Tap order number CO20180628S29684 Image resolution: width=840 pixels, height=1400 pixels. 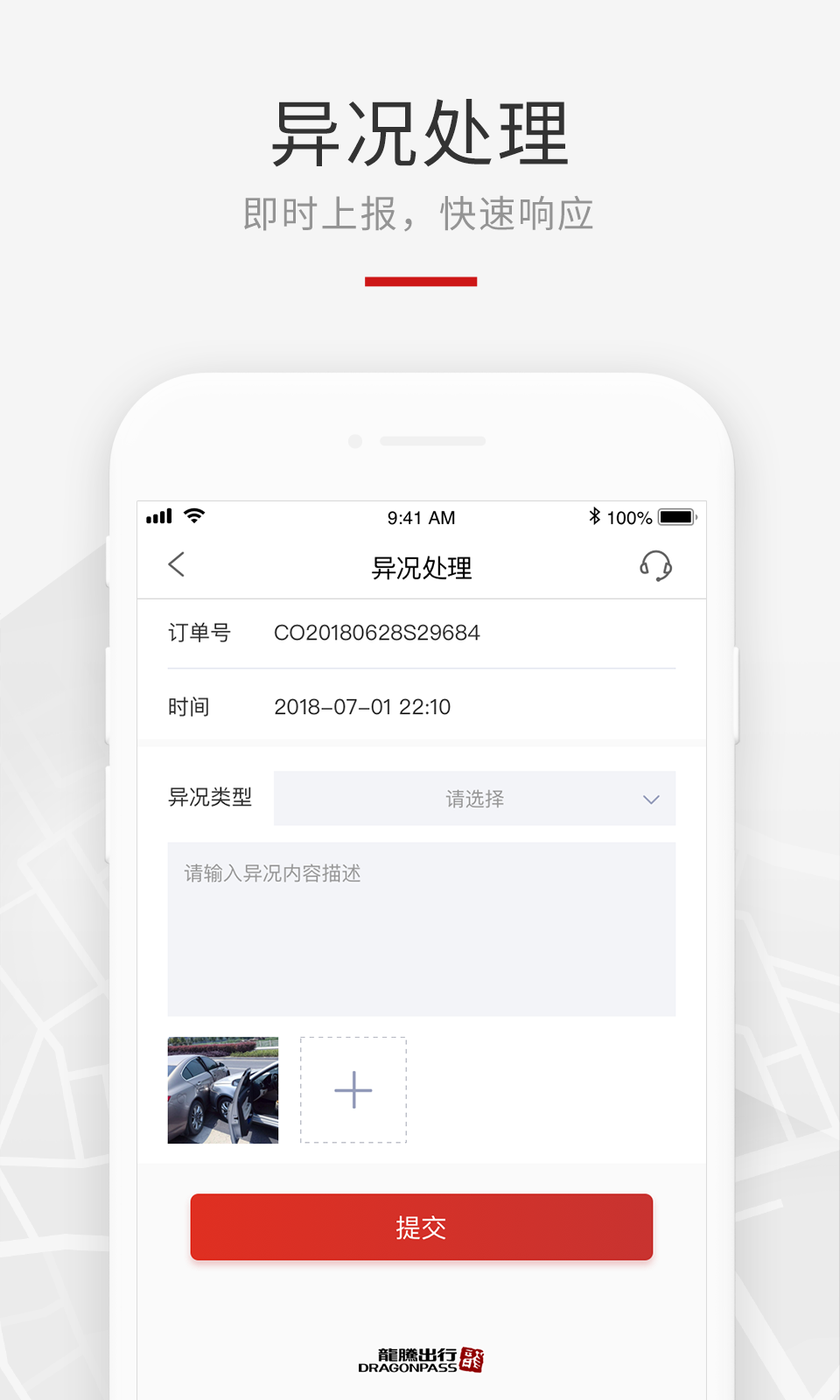[377, 633]
